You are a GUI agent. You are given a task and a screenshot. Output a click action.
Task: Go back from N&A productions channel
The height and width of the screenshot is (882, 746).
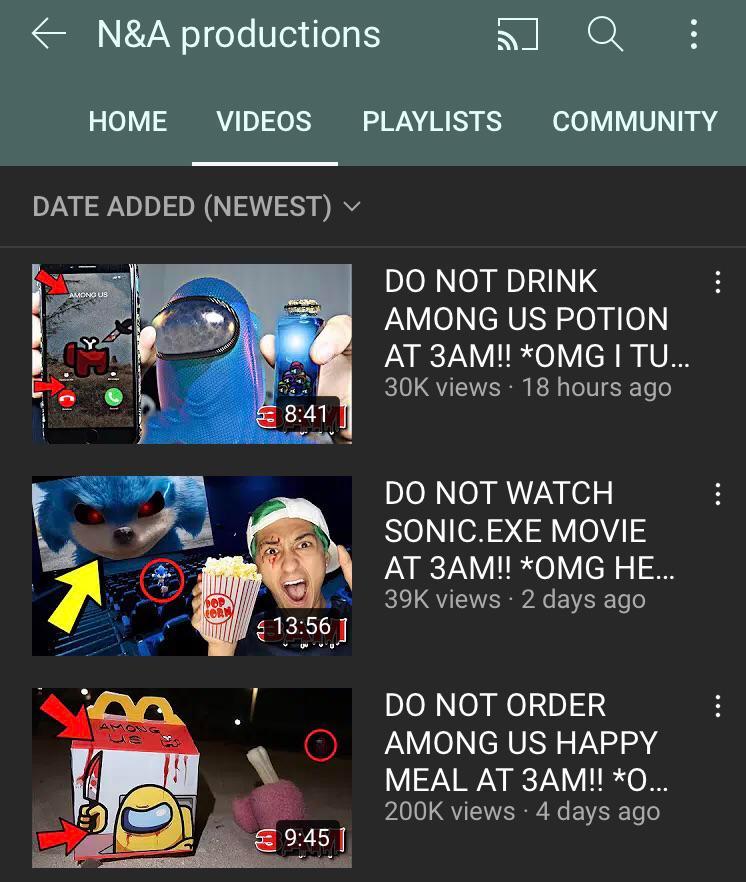click(48, 35)
